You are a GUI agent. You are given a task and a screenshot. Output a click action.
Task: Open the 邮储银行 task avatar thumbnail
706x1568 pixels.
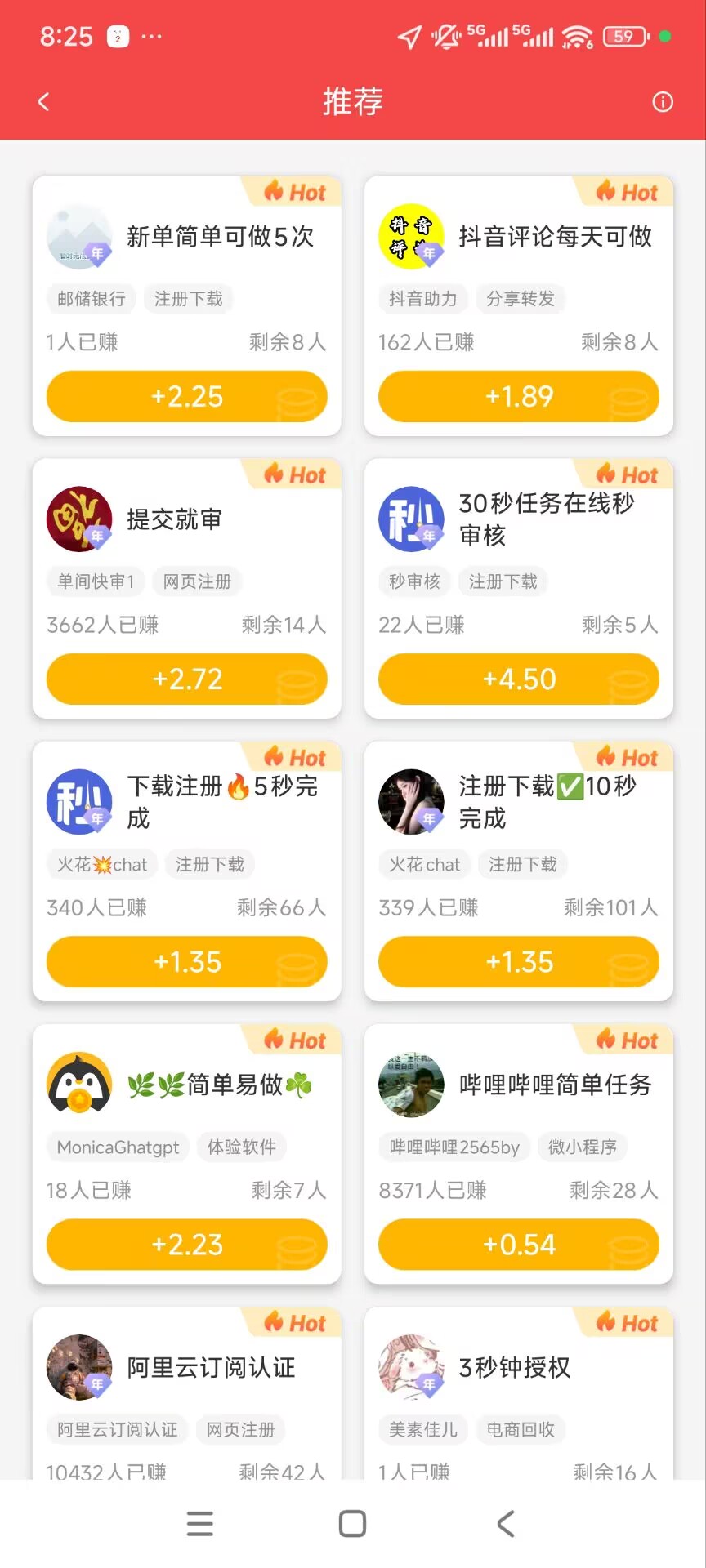coord(79,236)
